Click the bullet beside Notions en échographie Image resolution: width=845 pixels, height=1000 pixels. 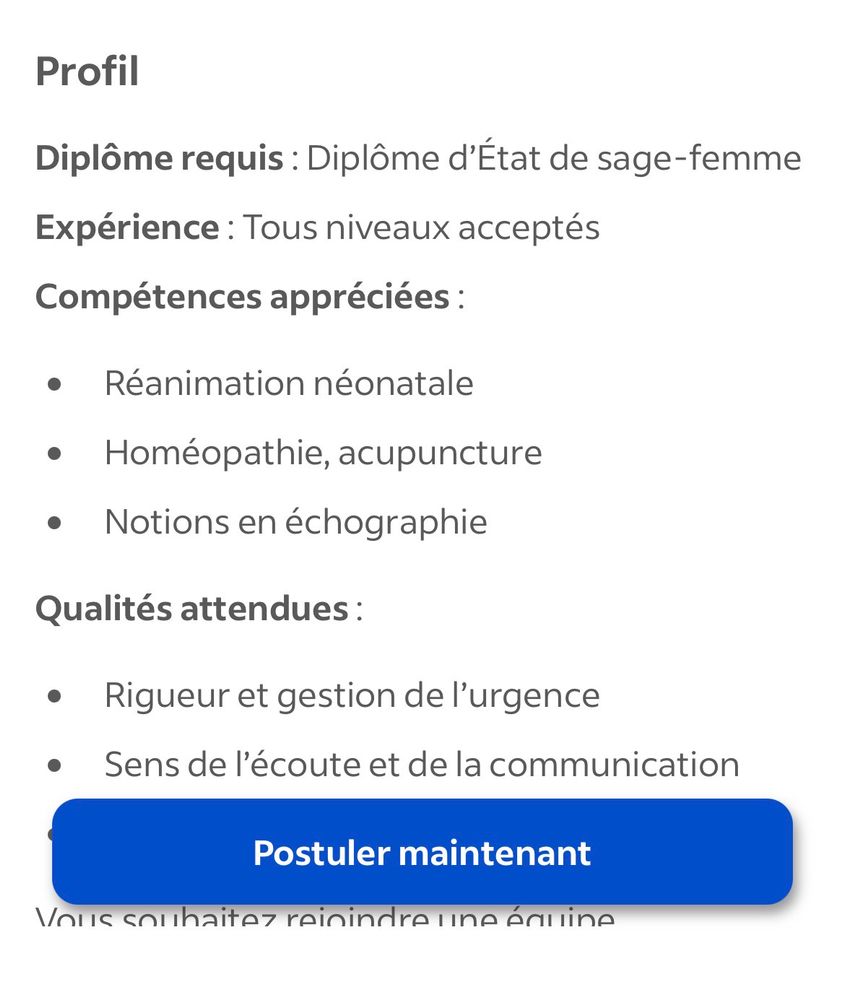(x=53, y=521)
